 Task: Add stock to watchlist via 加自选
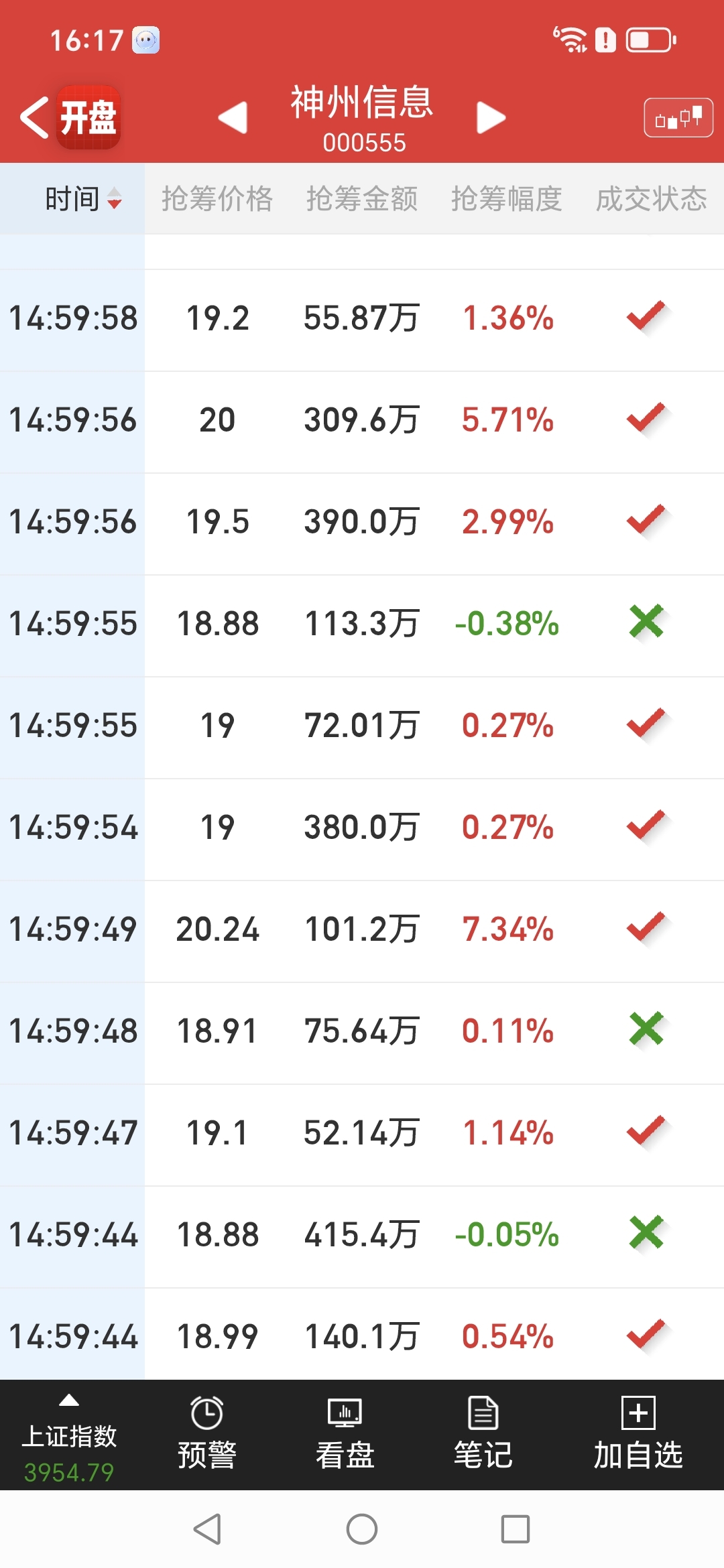(x=638, y=1435)
